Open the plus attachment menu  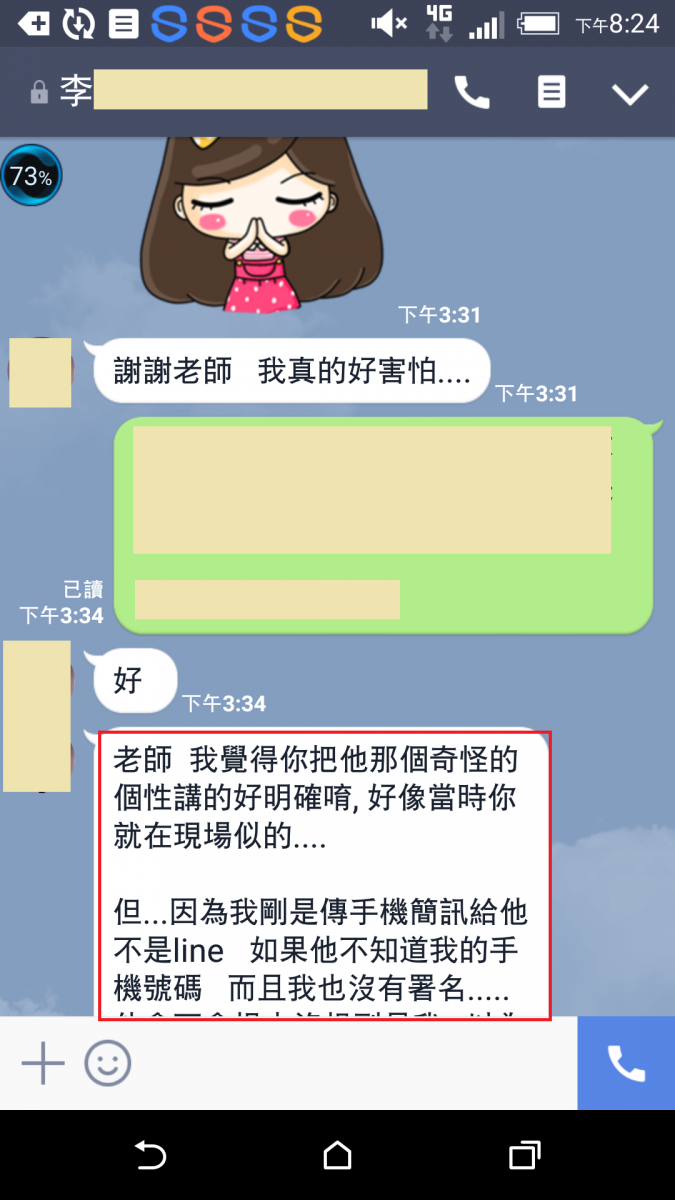point(43,1063)
